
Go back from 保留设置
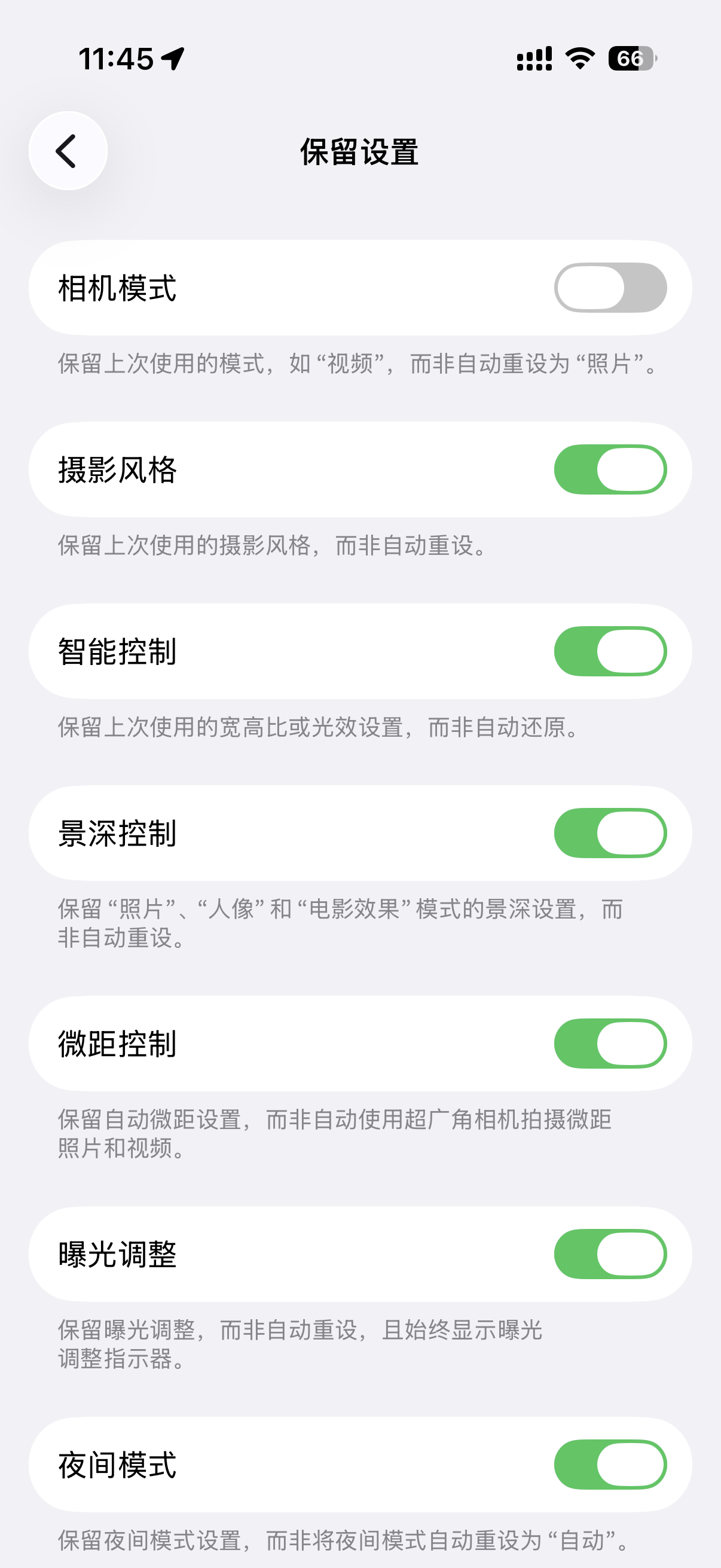(68, 151)
